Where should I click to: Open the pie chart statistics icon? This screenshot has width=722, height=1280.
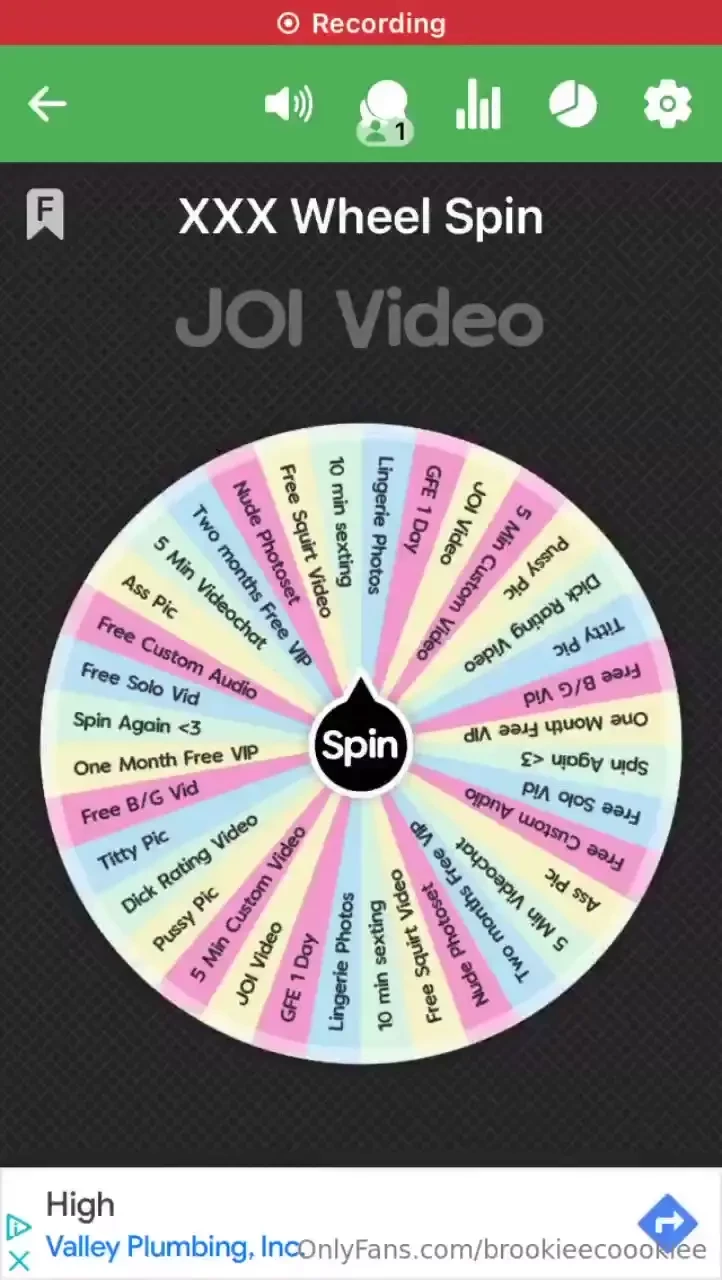point(573,104)
